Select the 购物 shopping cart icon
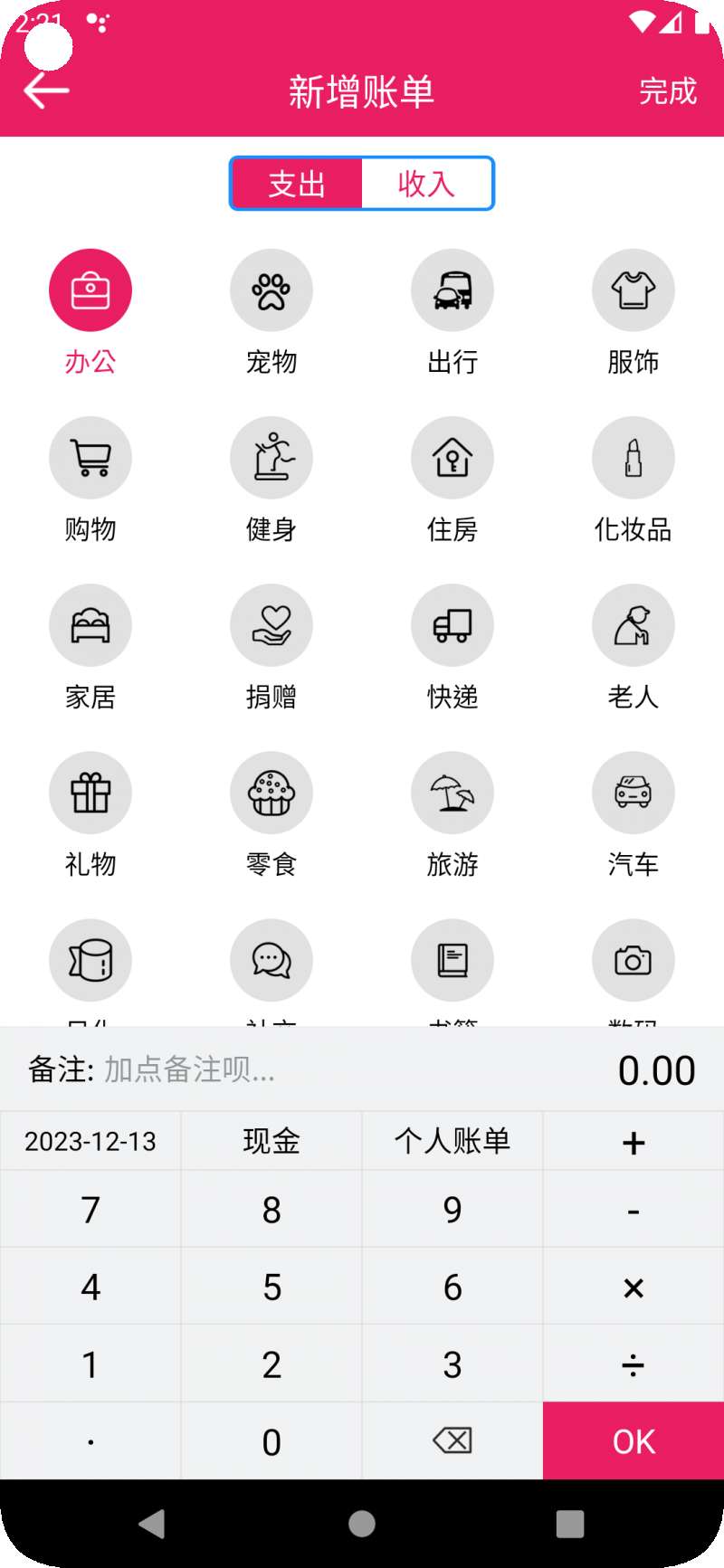The height and width of the screenshot is (1568, 724). 90,457
